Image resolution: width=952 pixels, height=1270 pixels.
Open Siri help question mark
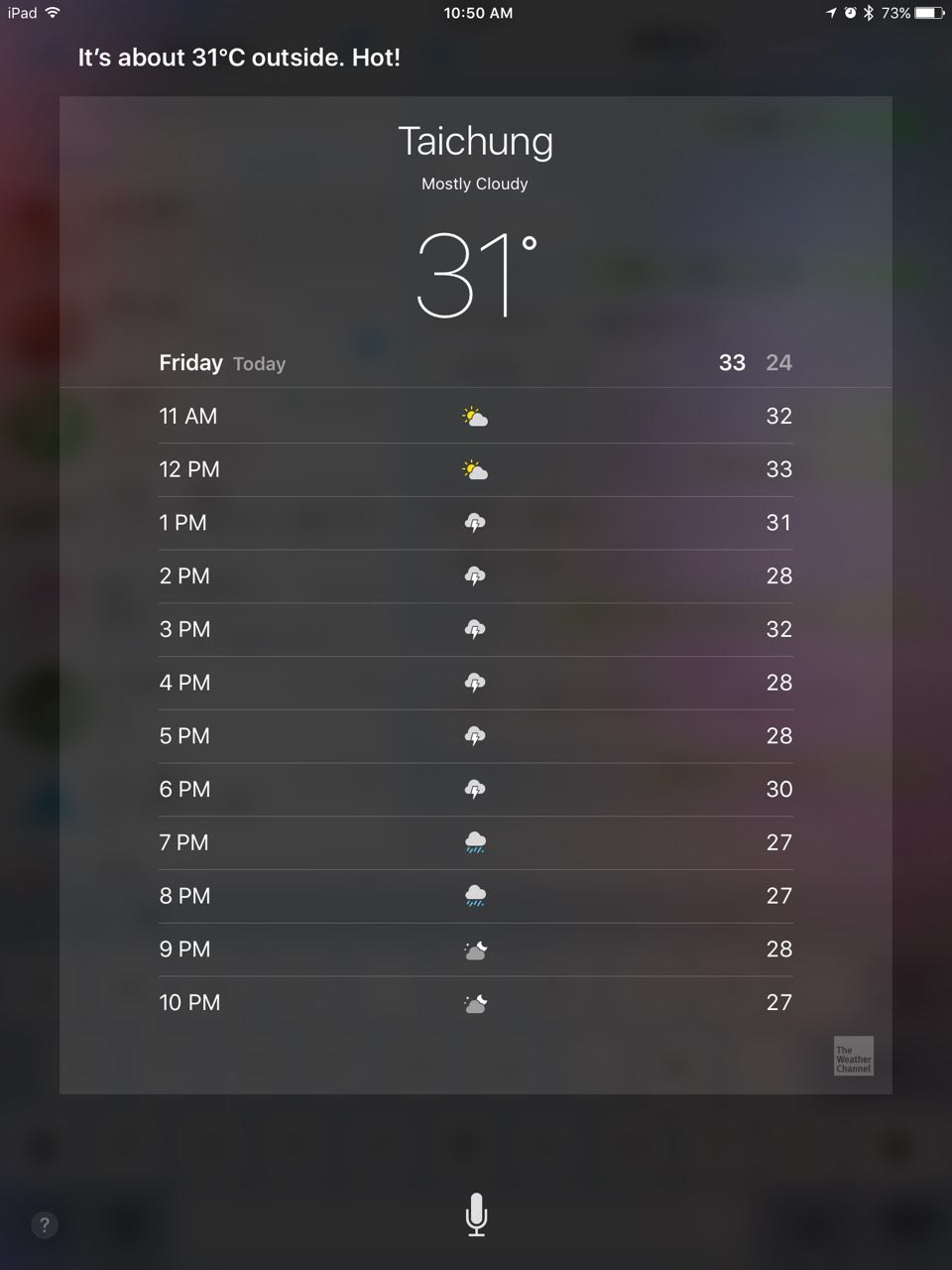pos(45,1224)
